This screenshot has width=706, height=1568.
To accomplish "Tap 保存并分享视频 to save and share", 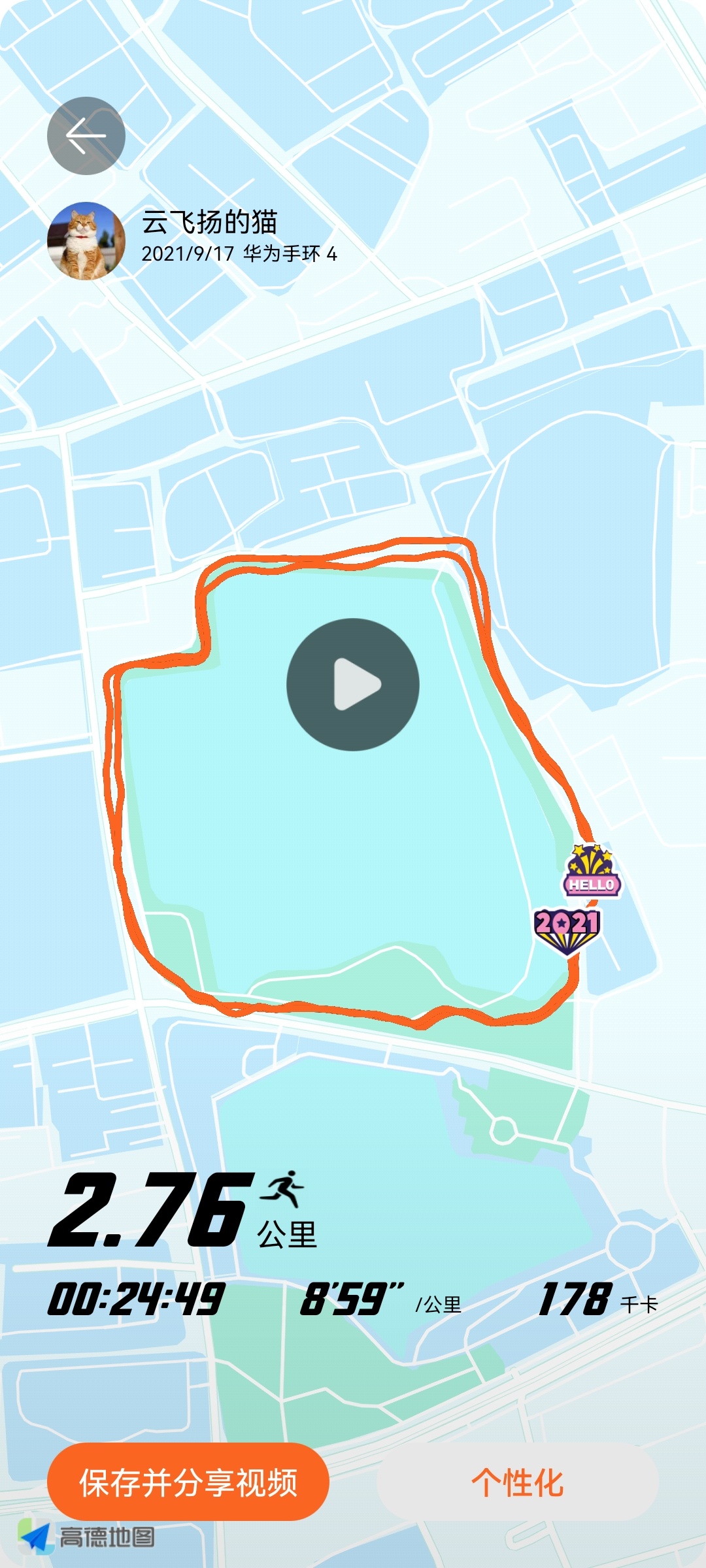I will (x=188, y=1482).
